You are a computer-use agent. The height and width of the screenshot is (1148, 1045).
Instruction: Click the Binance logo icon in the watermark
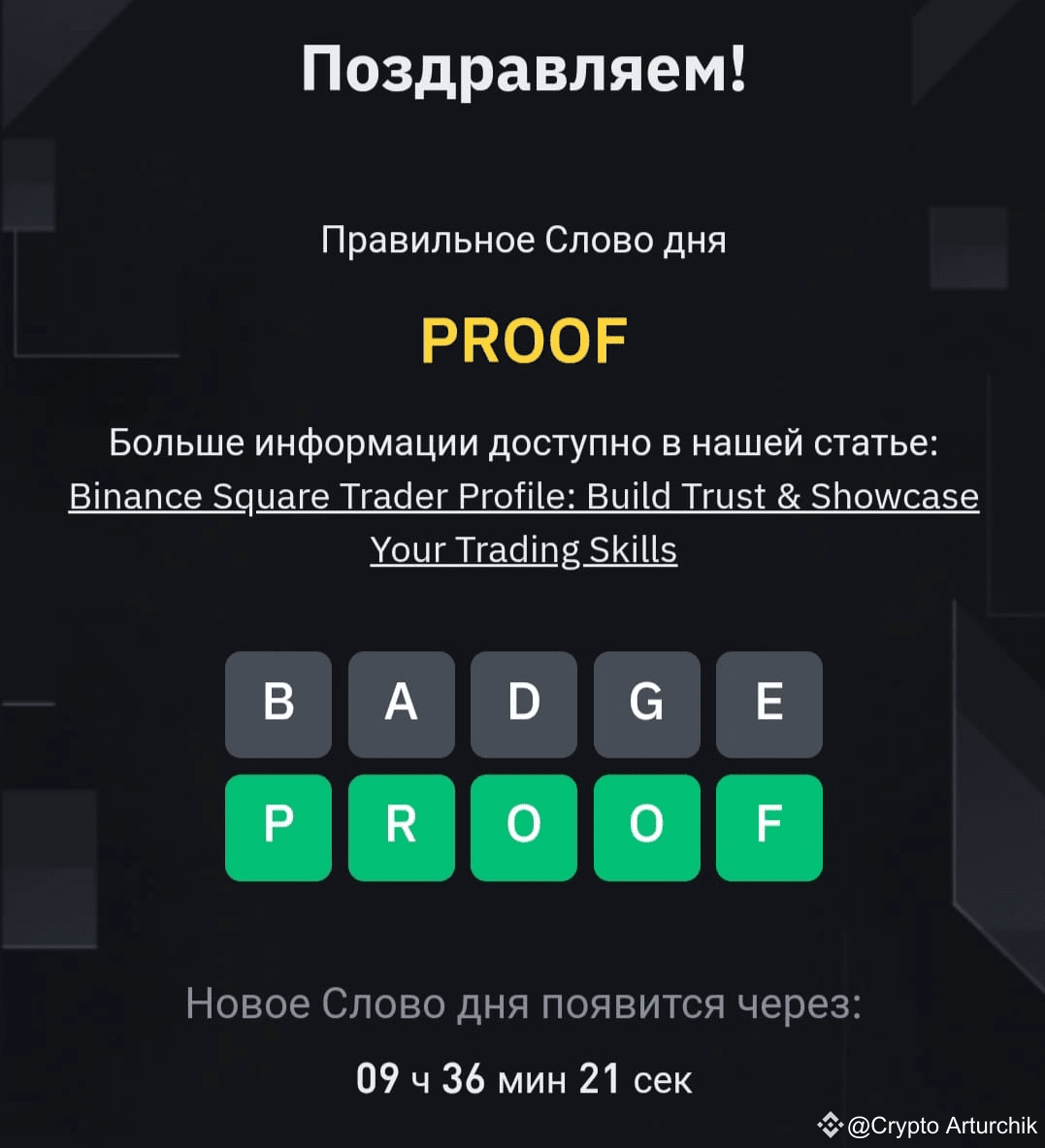(831, 1126)
